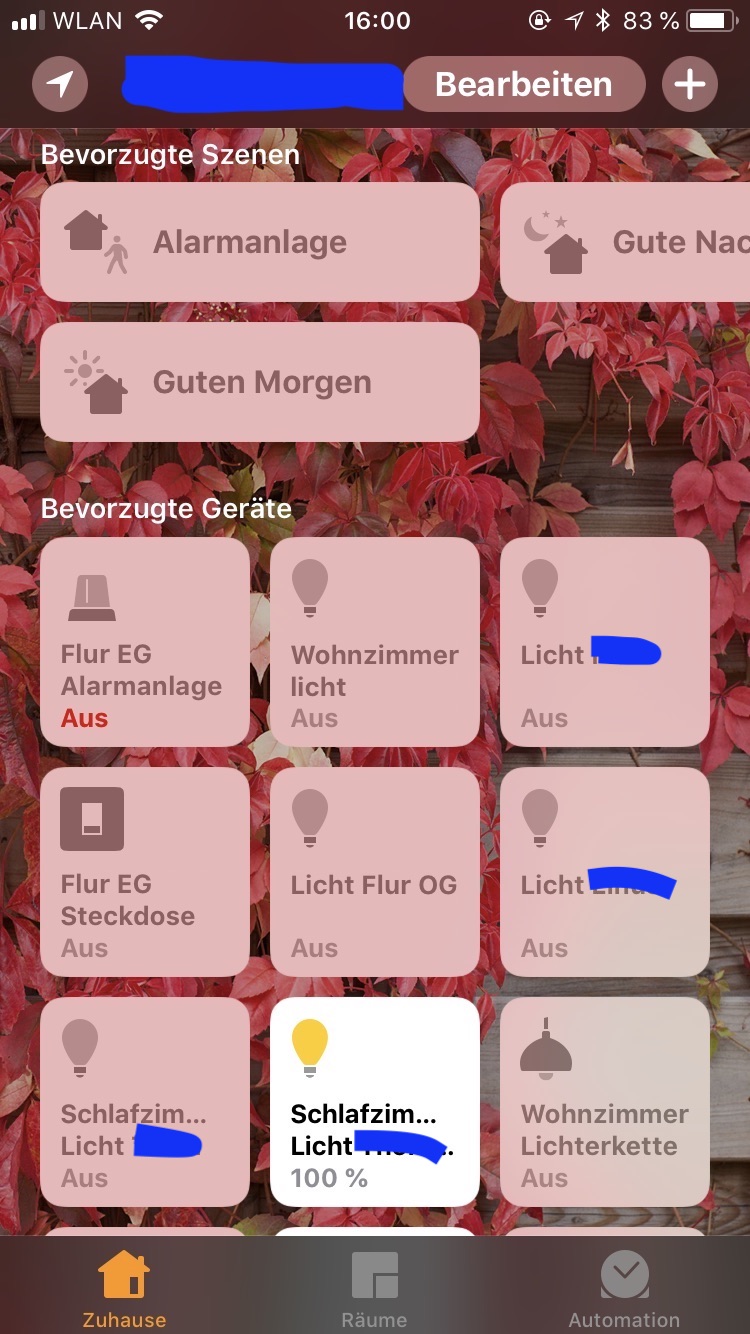This screenshot has width=750, height=1334.
Task: Turn on Wohnzimmer licht
Action: tap(375, 642)
